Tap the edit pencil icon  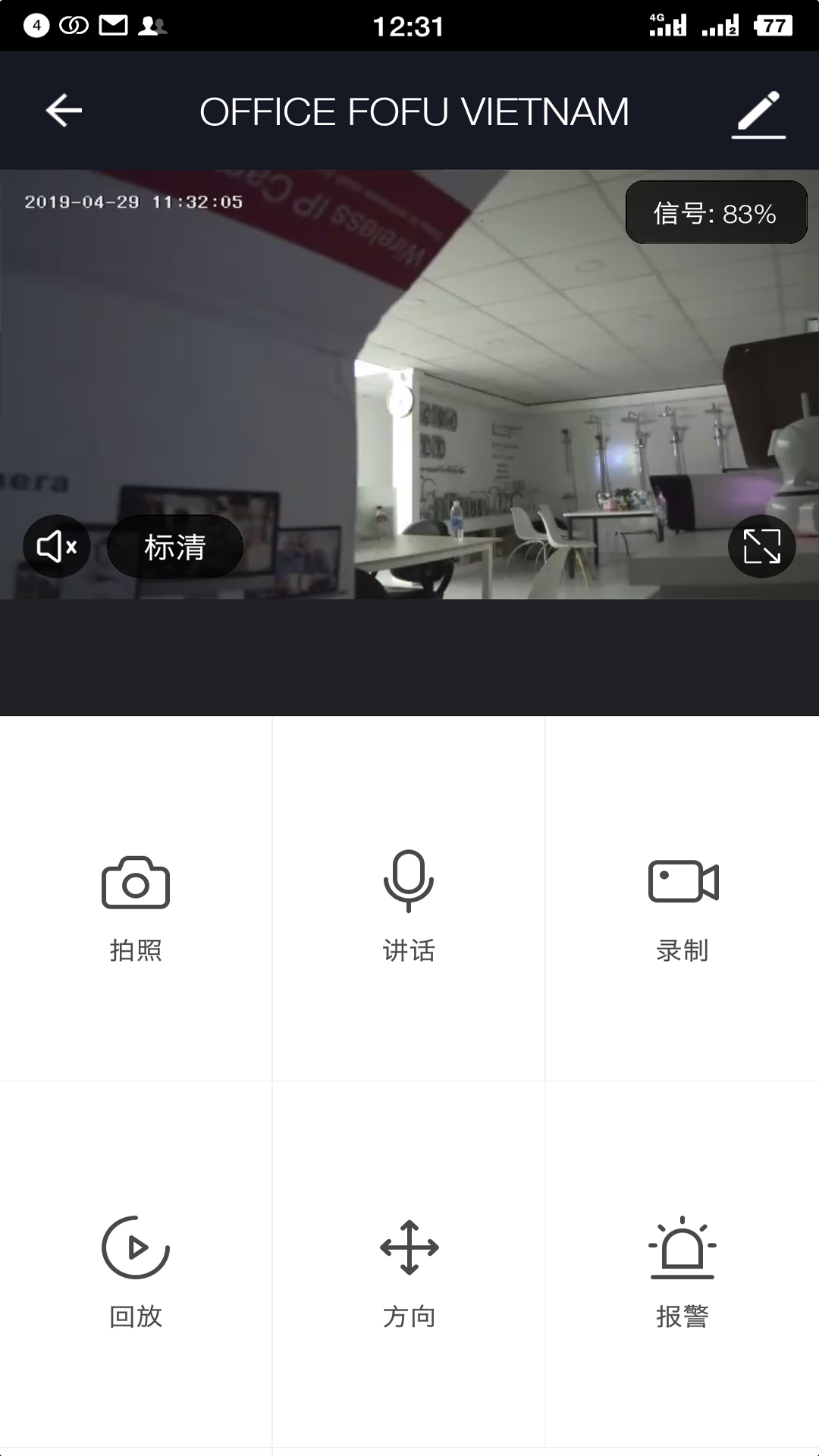coord(760,110)
